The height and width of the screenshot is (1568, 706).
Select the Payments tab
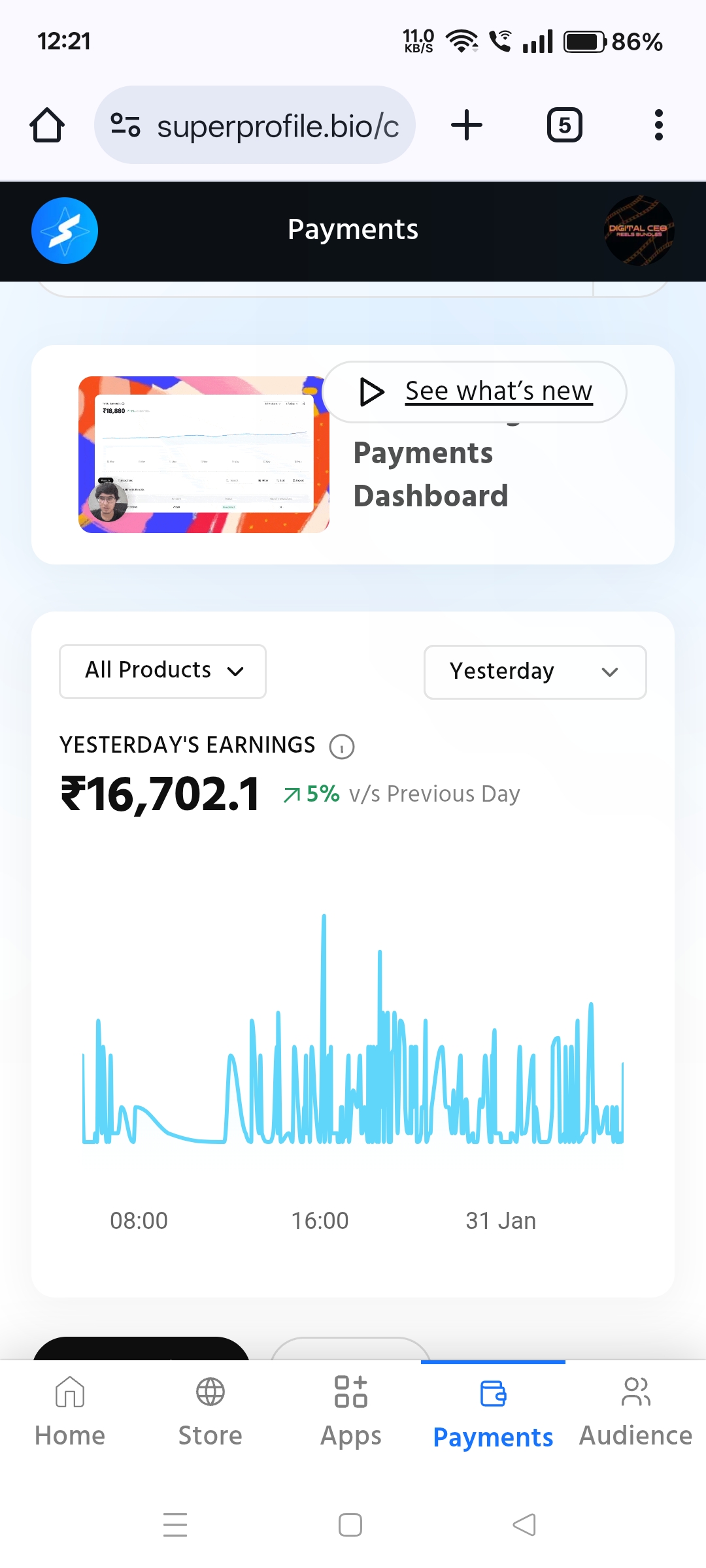click(493, 1413)
